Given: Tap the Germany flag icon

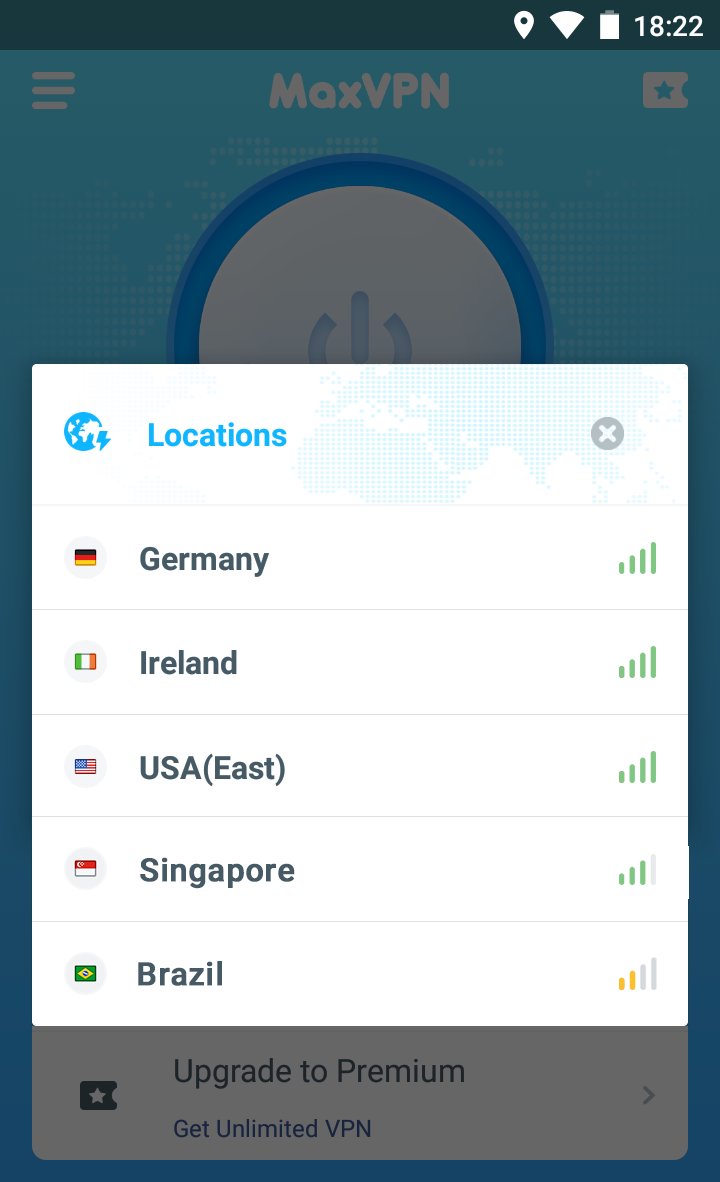Looking at the screenshot, I should [85, 557].
